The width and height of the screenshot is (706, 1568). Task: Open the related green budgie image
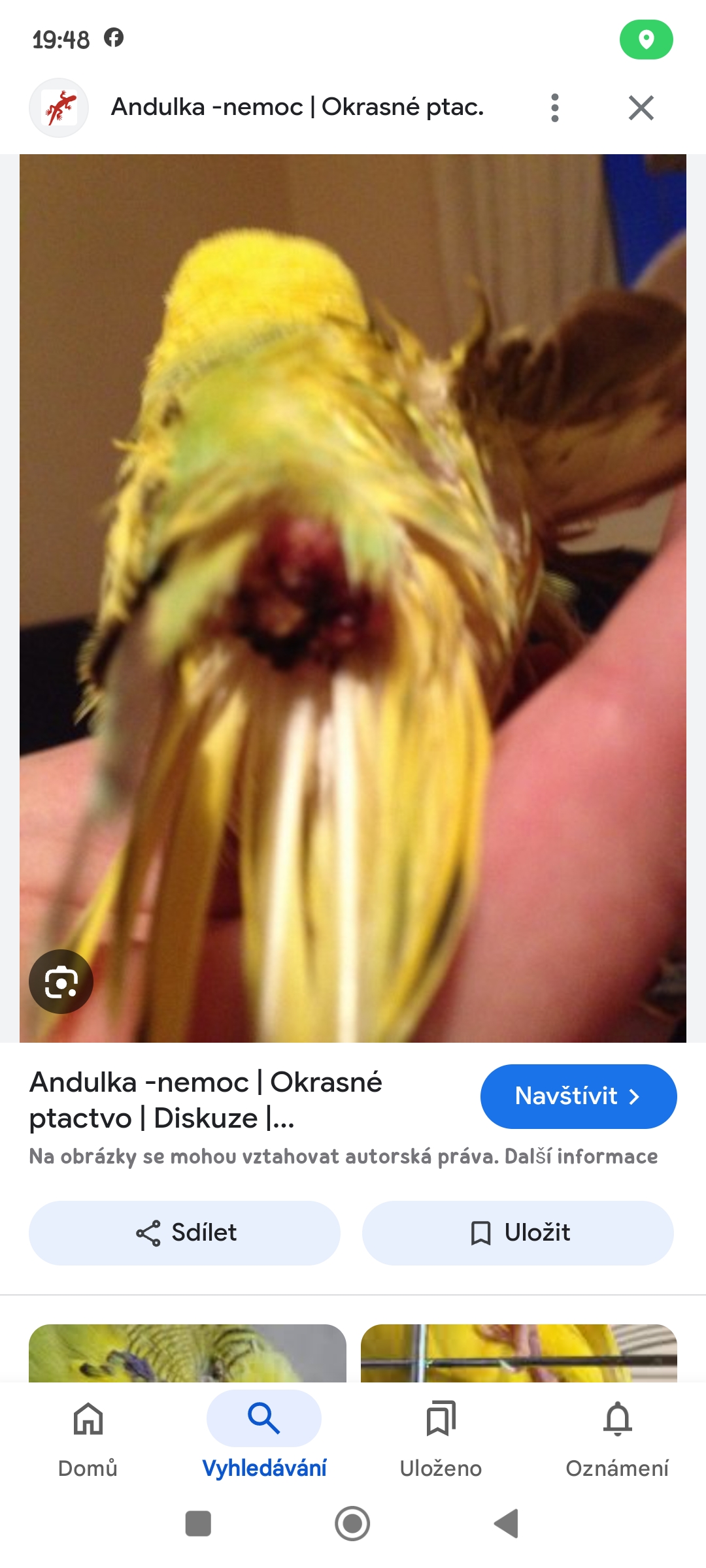click(187, 1352)
